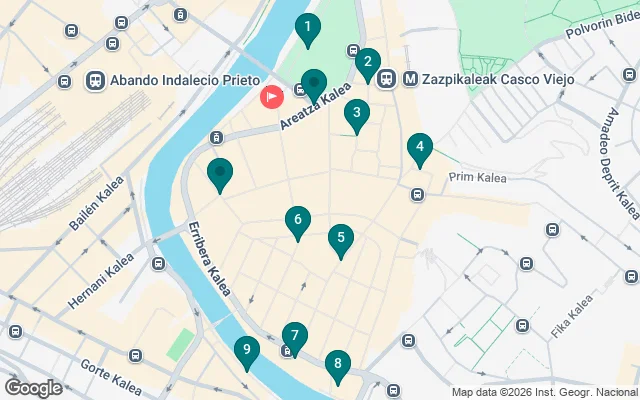Select map marker number 2
640x400 pixels.
click(x=368, y=63)
